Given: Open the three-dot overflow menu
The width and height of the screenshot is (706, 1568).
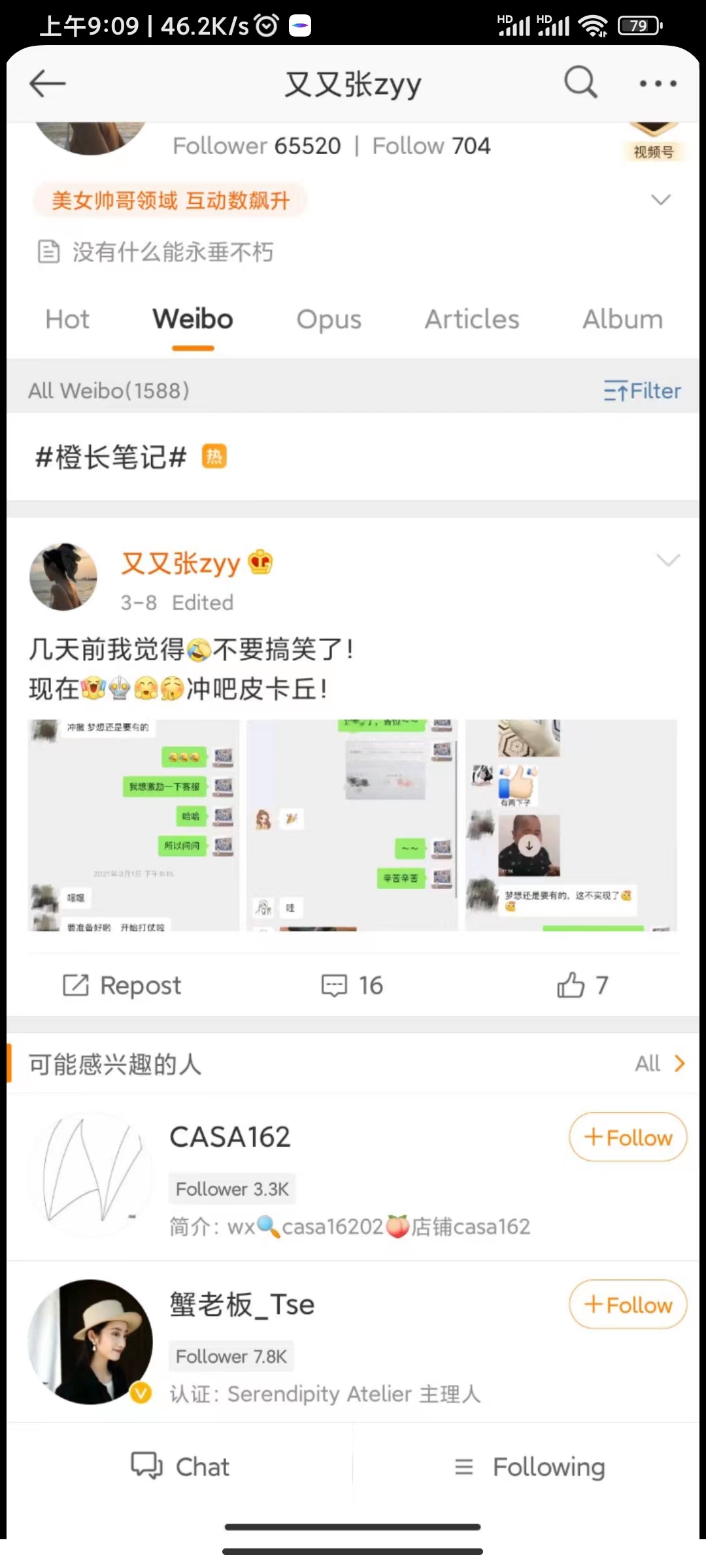Looking at the screenshot, I should [658, 84].
